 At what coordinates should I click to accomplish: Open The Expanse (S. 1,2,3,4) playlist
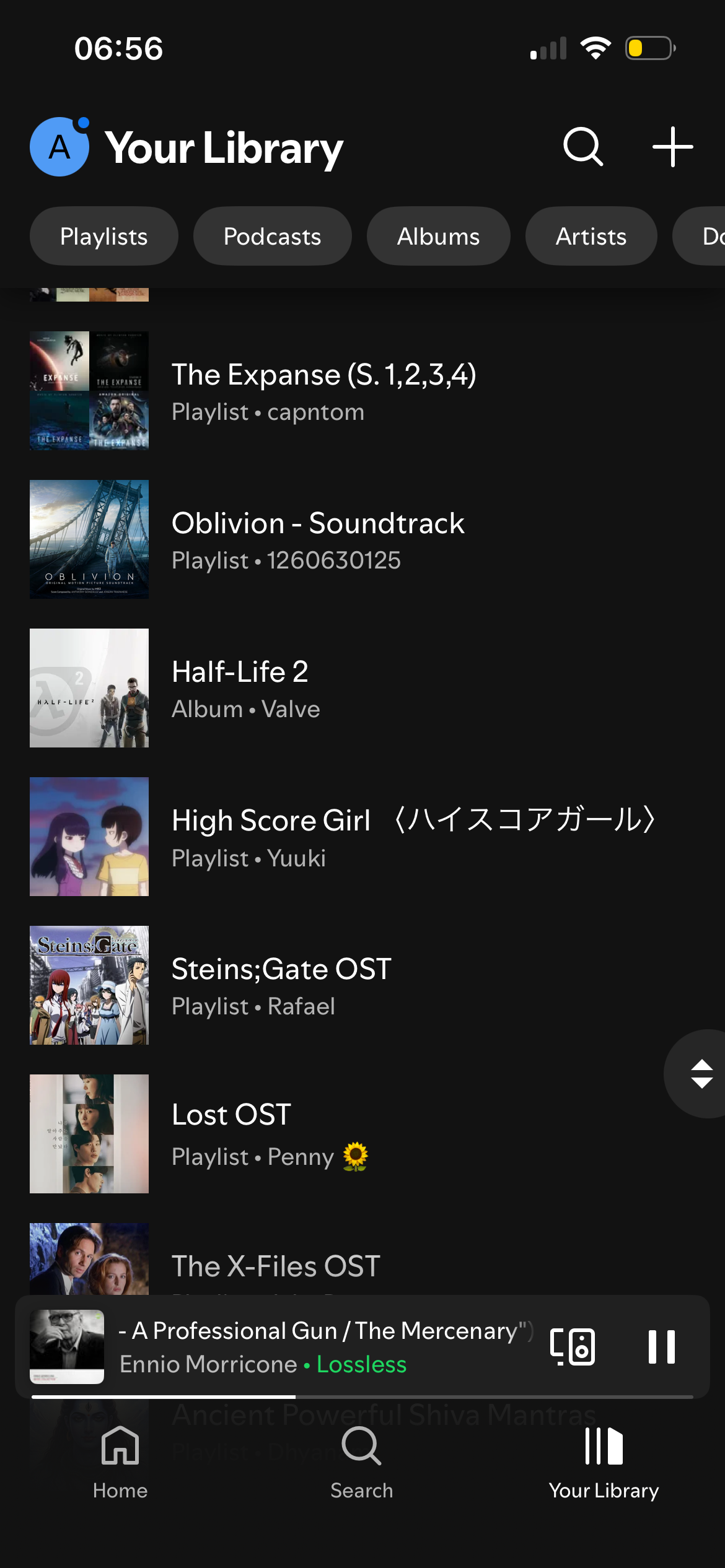pos(322,391)
